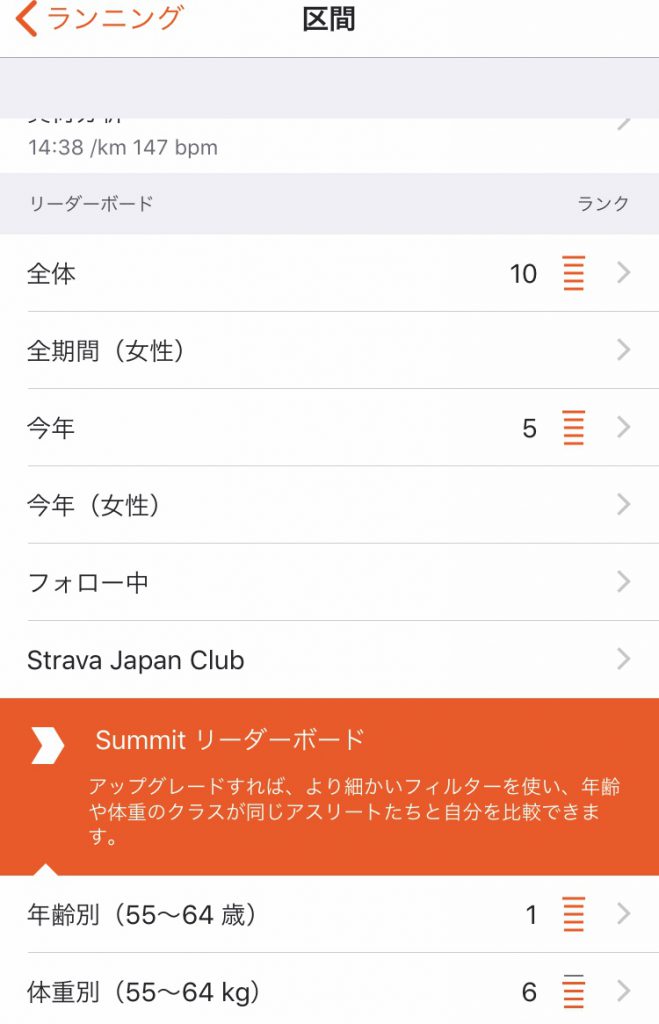Open 今年（女性） leaderboard
Viewport: 659px width, 1024px height.
[x=329, y=506]
